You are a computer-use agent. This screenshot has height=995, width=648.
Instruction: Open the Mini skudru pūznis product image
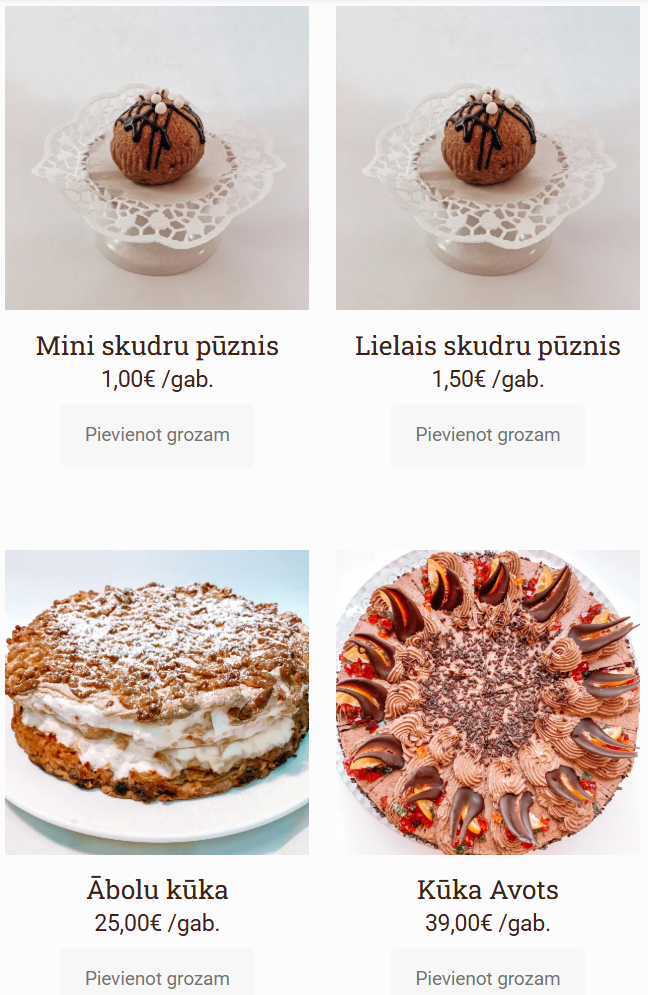(x=157, y=157)
